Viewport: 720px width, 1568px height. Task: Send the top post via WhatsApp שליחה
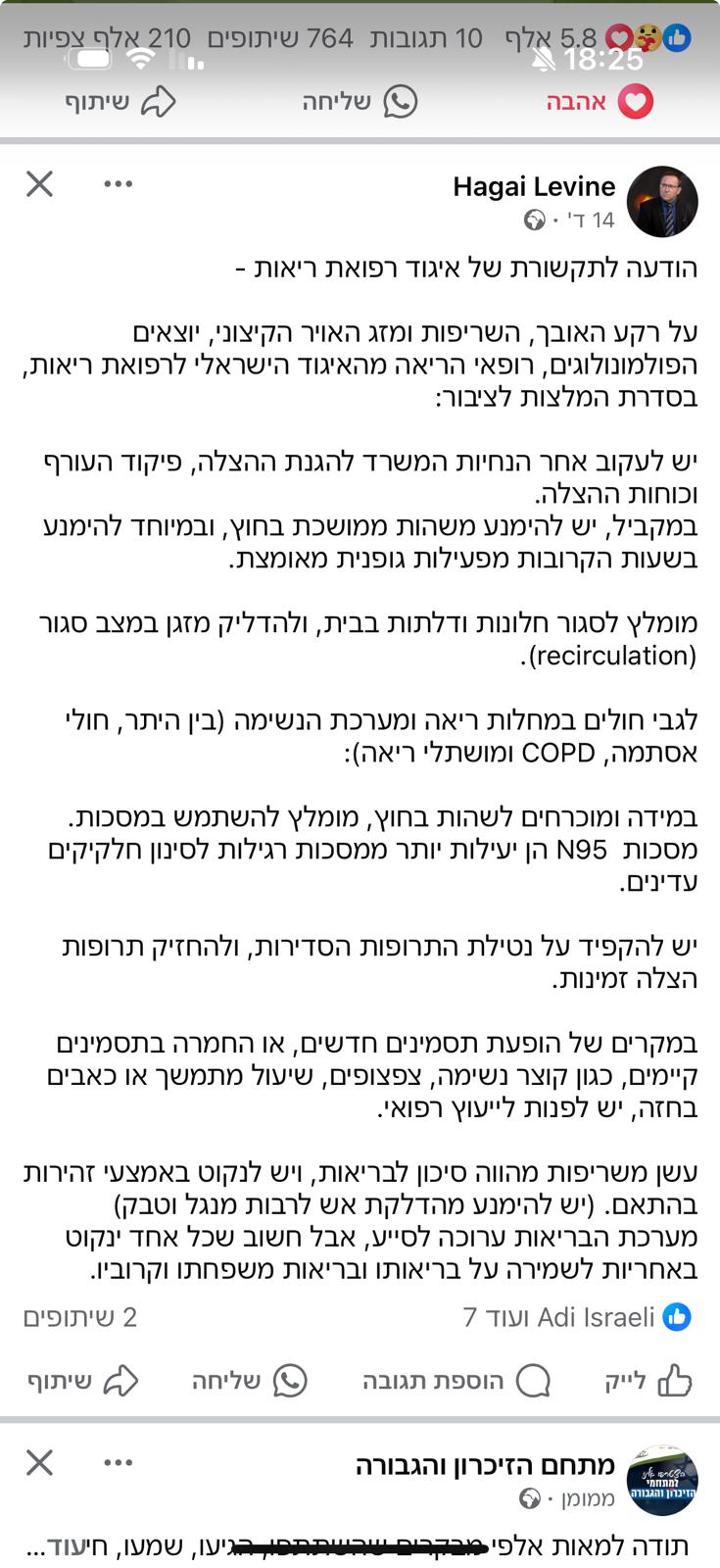point(360,102)
